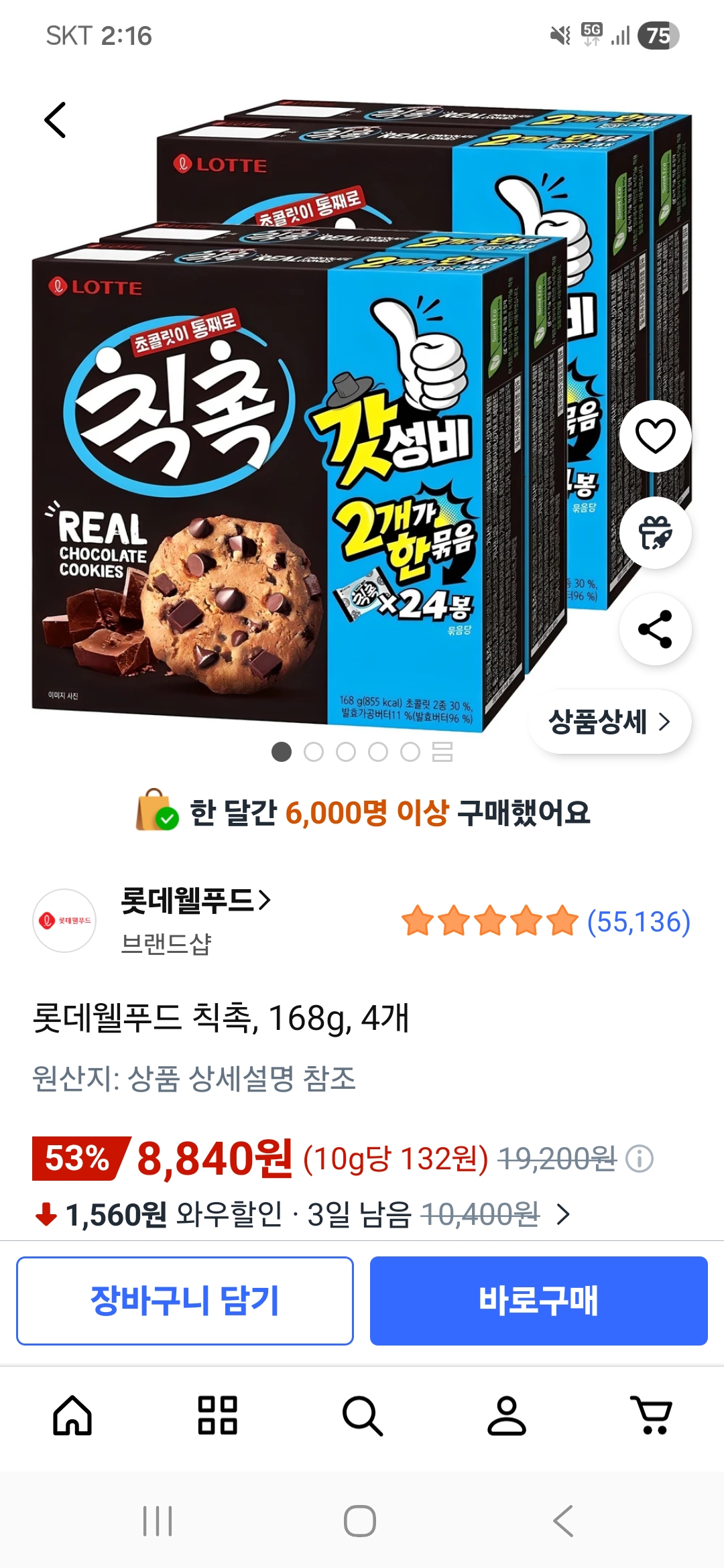Screen dimensions: 724x1568
Task: Open the 롯데웰푸드 brand shop
Action: [195, 900]
